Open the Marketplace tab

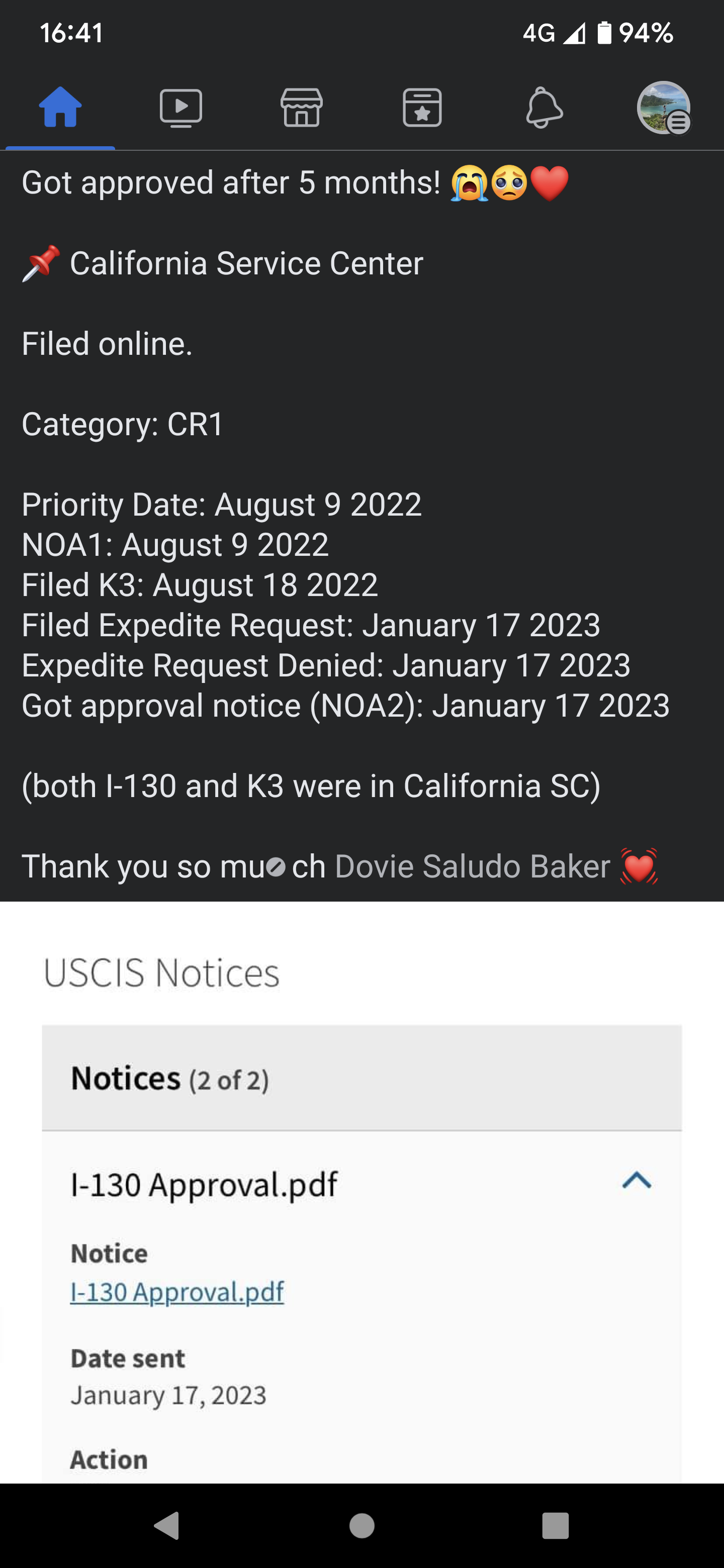point(301,107)
